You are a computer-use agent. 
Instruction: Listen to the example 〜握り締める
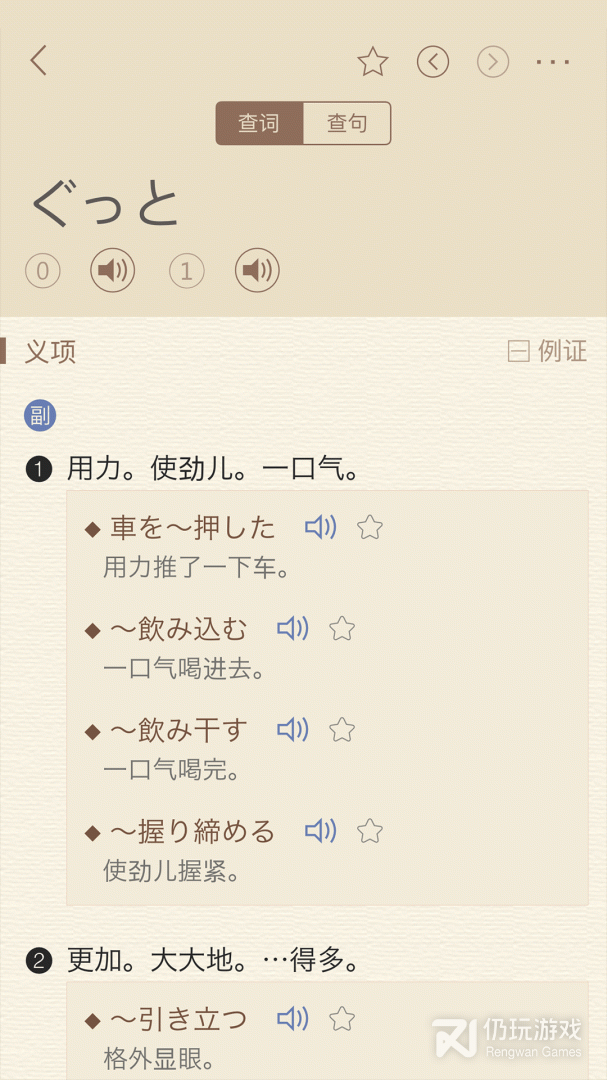320,830
